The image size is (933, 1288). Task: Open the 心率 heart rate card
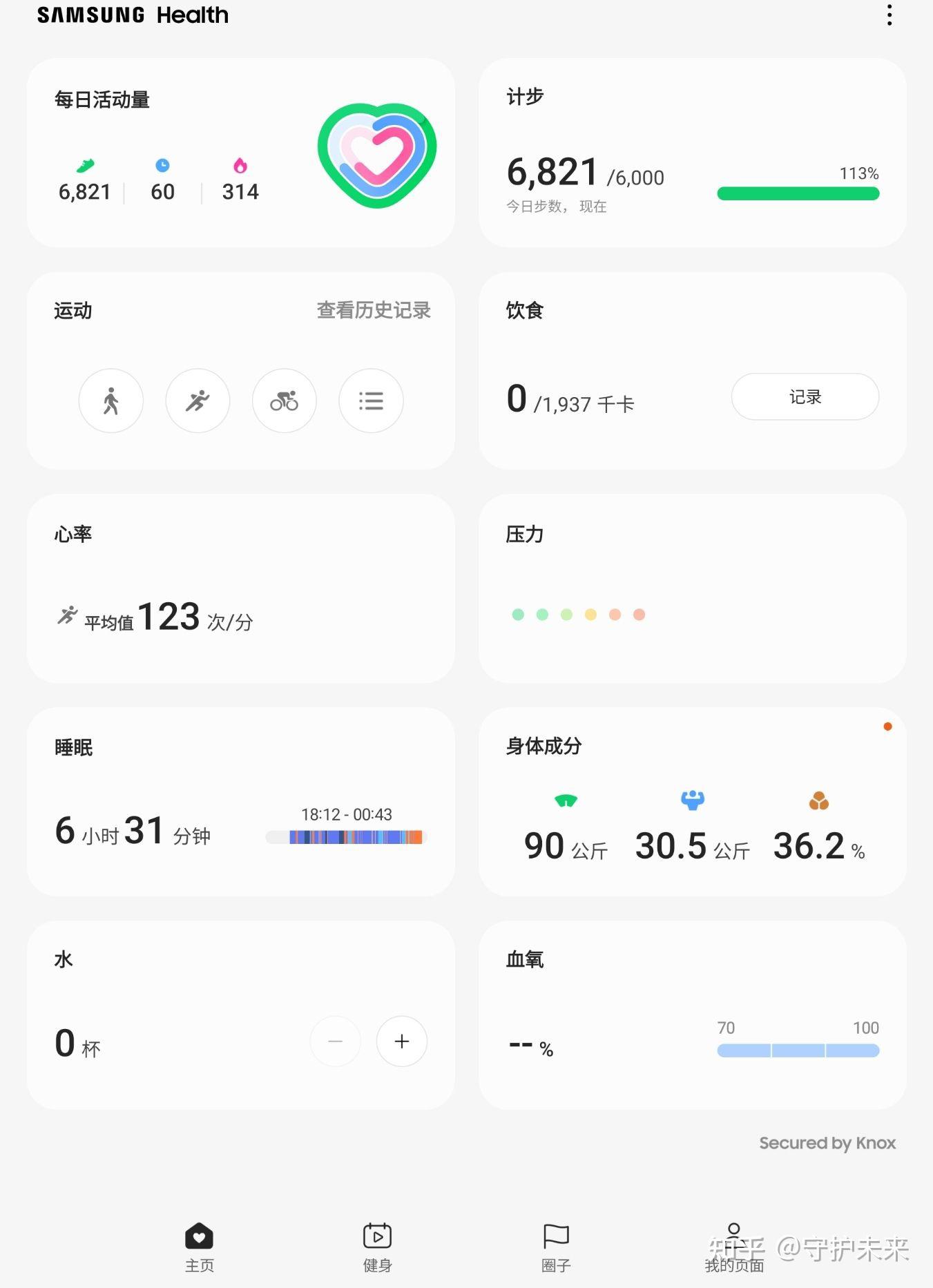coord(240,588)
